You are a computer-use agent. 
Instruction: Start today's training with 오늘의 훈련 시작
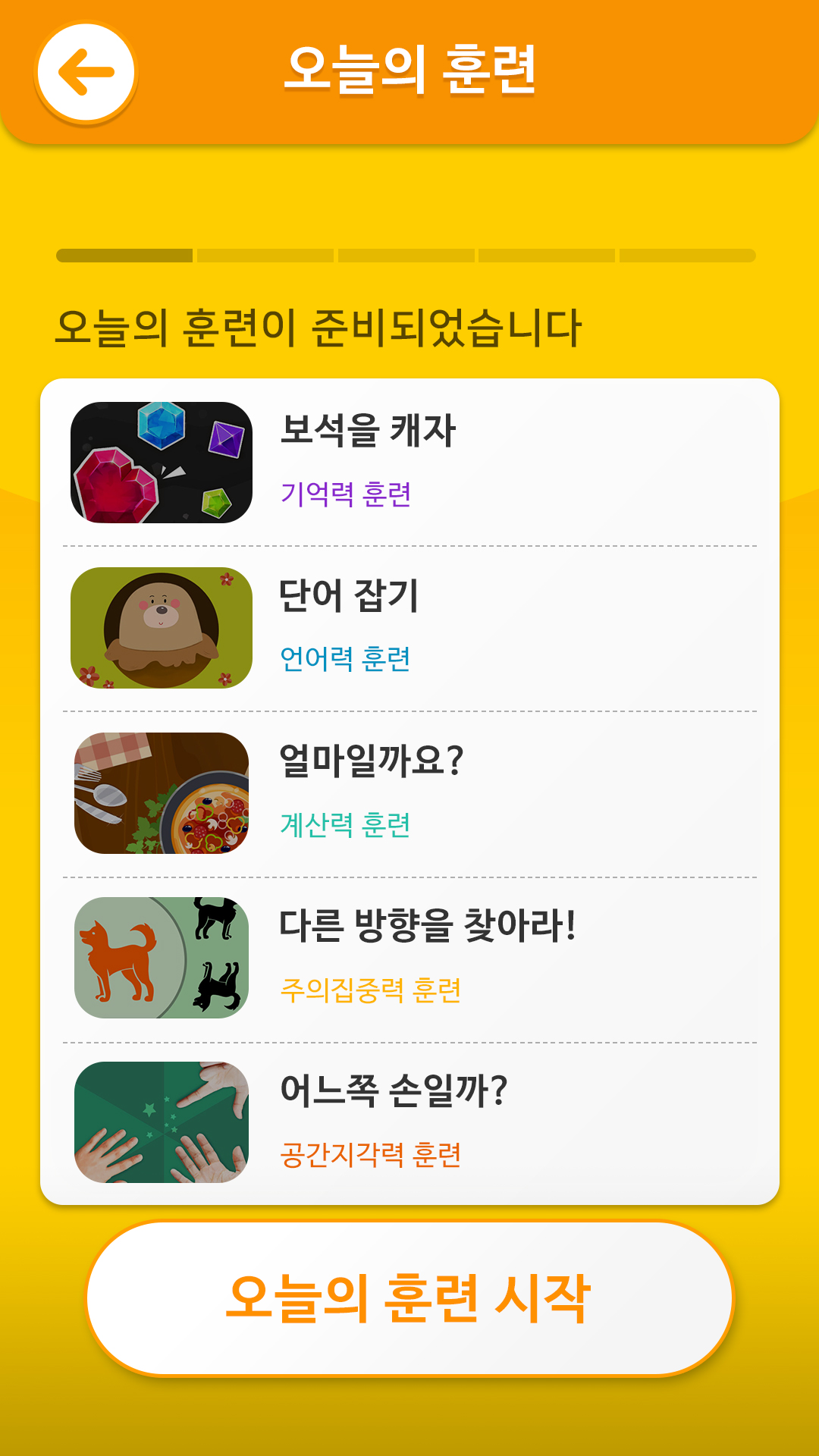pyautogui.click(x=409, y=1298)
